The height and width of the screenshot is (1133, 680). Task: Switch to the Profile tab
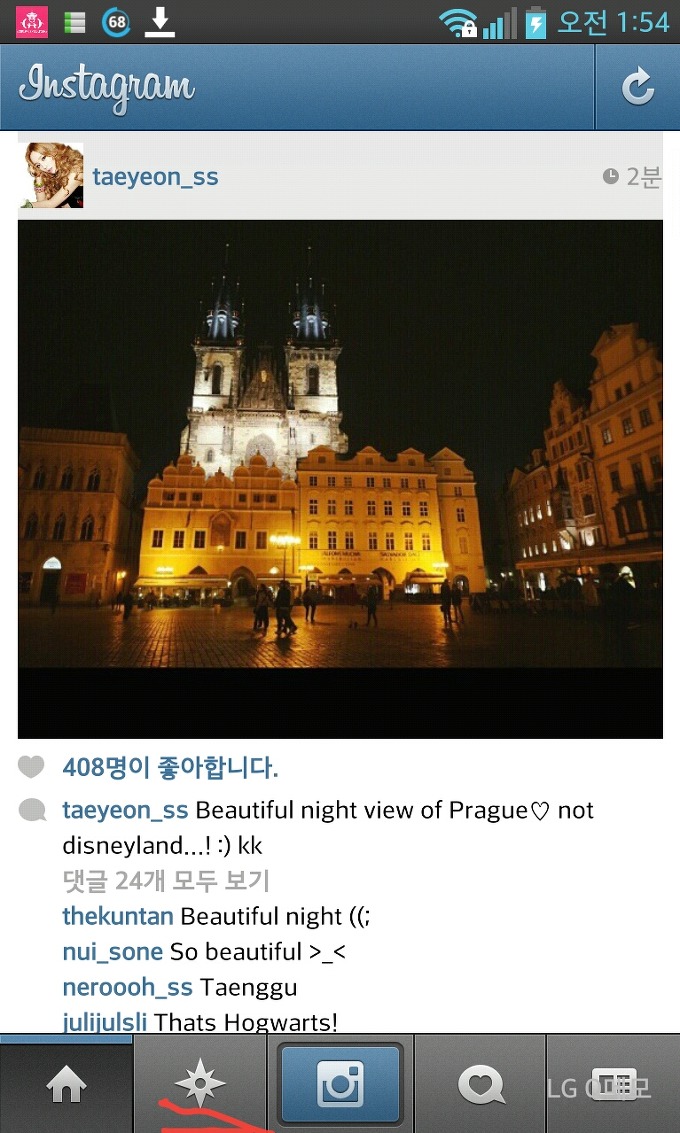[614, 1085]
